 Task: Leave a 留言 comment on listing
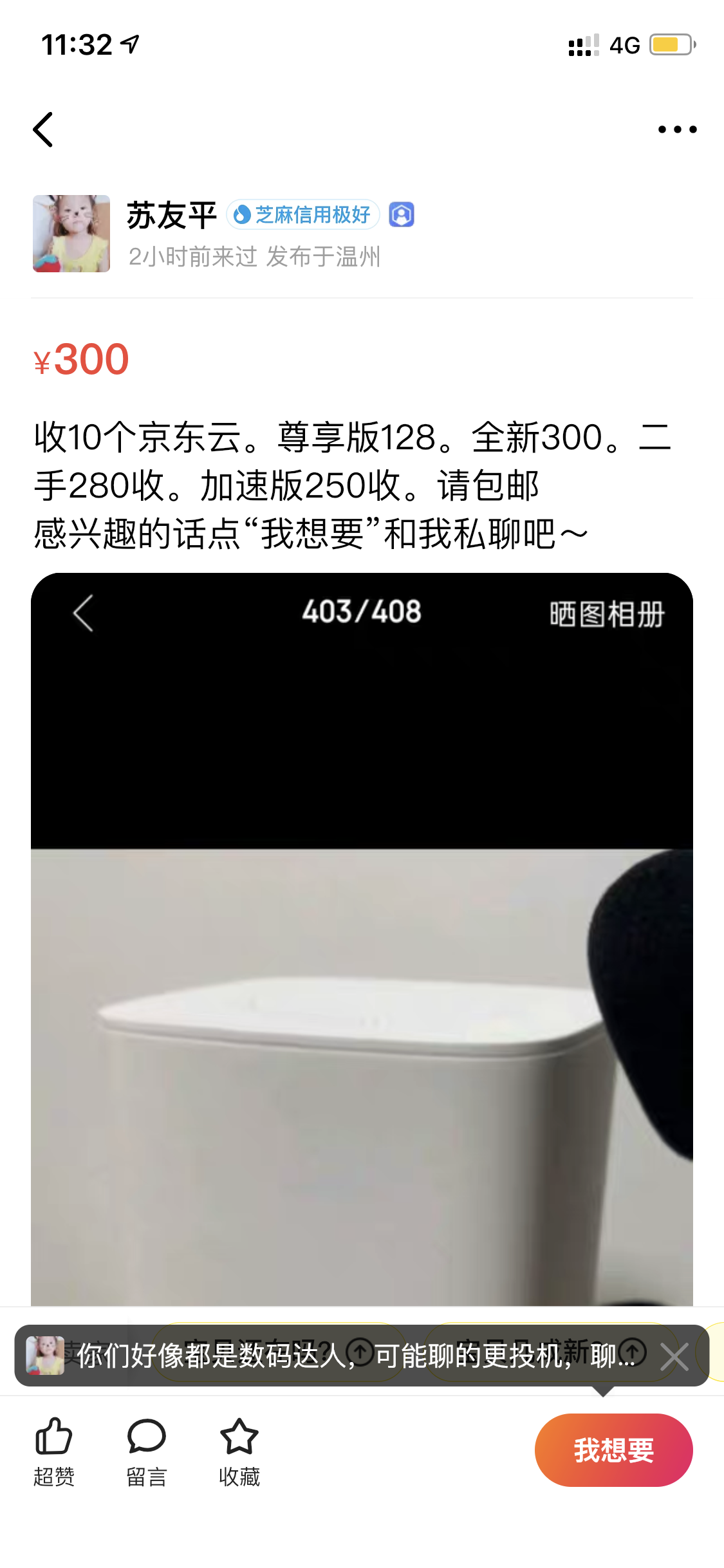pos(147,1451)
